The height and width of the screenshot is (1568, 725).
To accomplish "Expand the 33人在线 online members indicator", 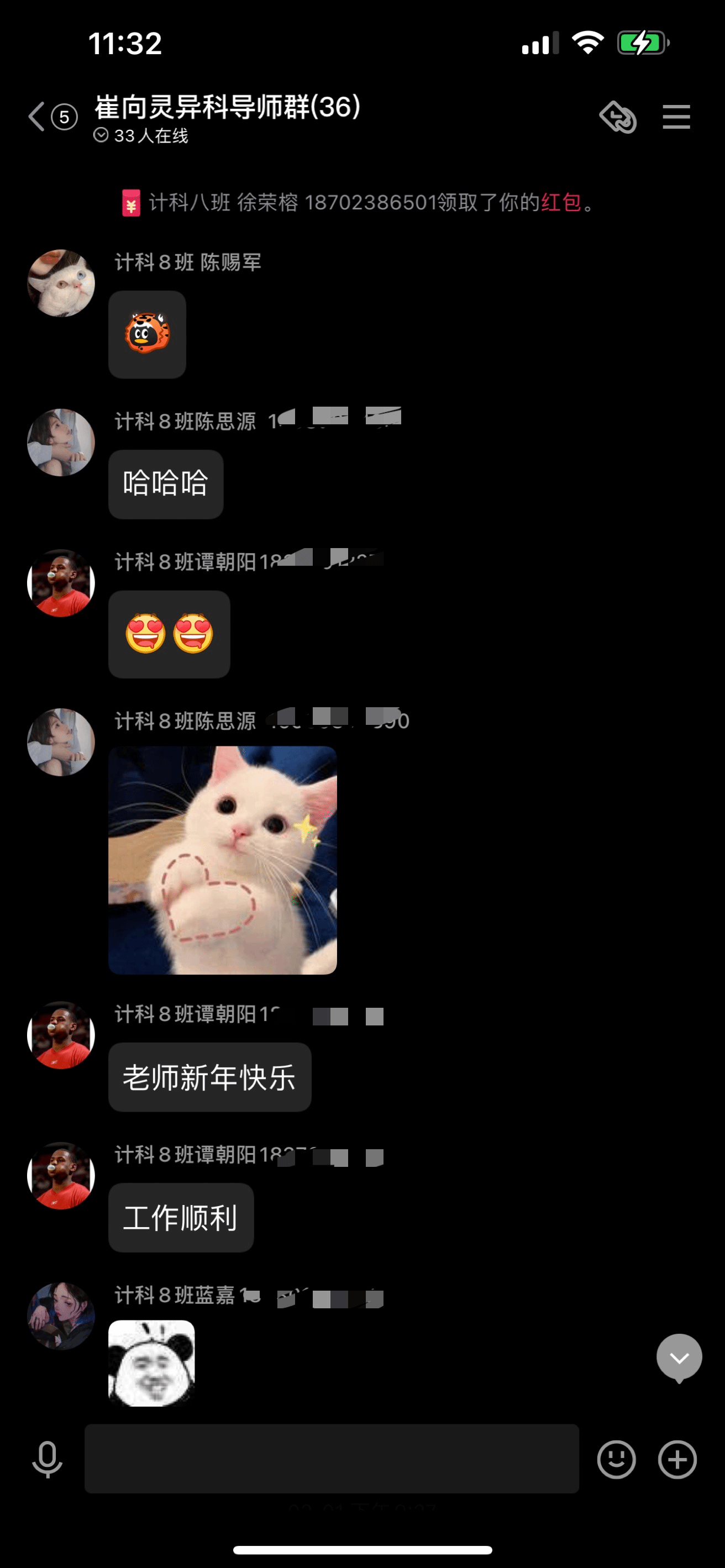I will click(141, 135).
